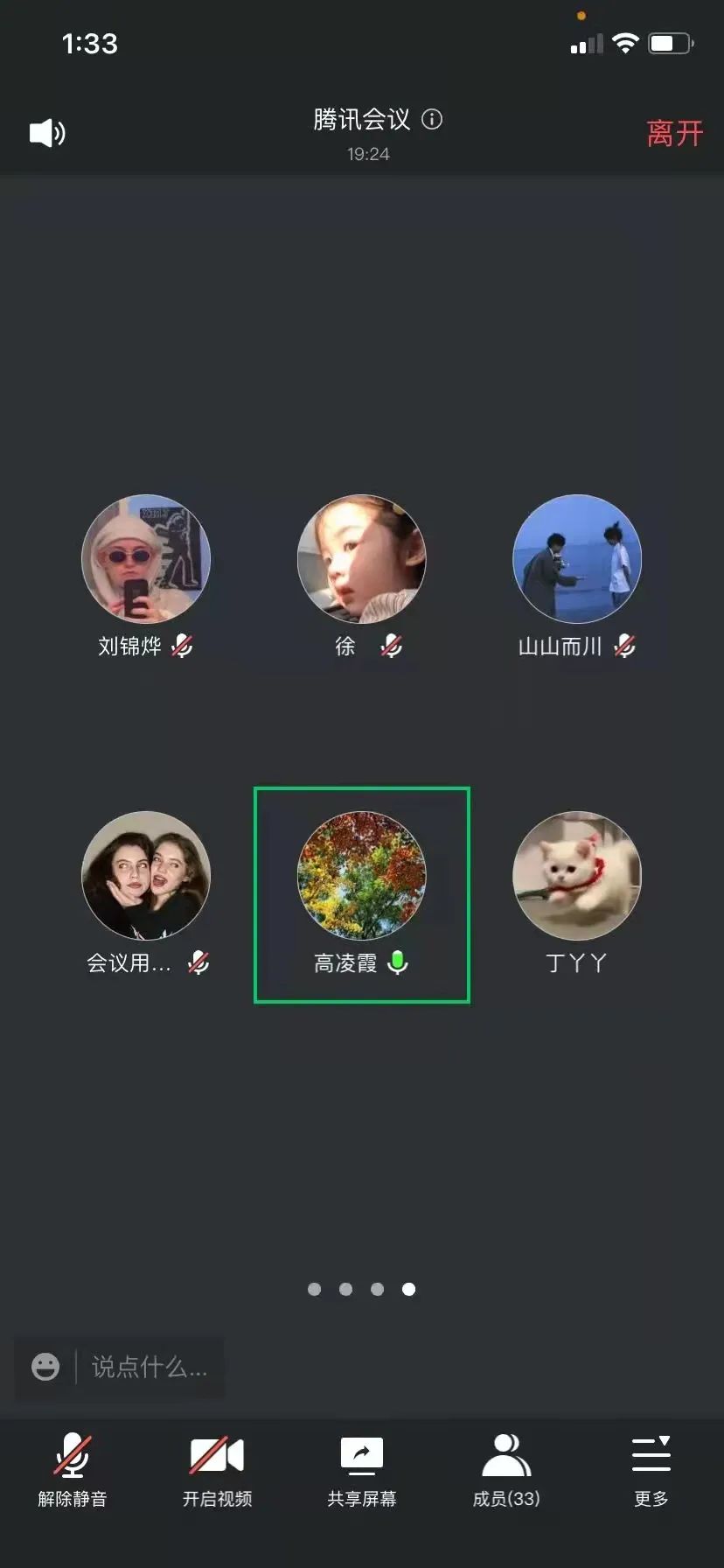
Task: Select participant 会议用...
Action: pyautogui.click(x=146, y=877)
